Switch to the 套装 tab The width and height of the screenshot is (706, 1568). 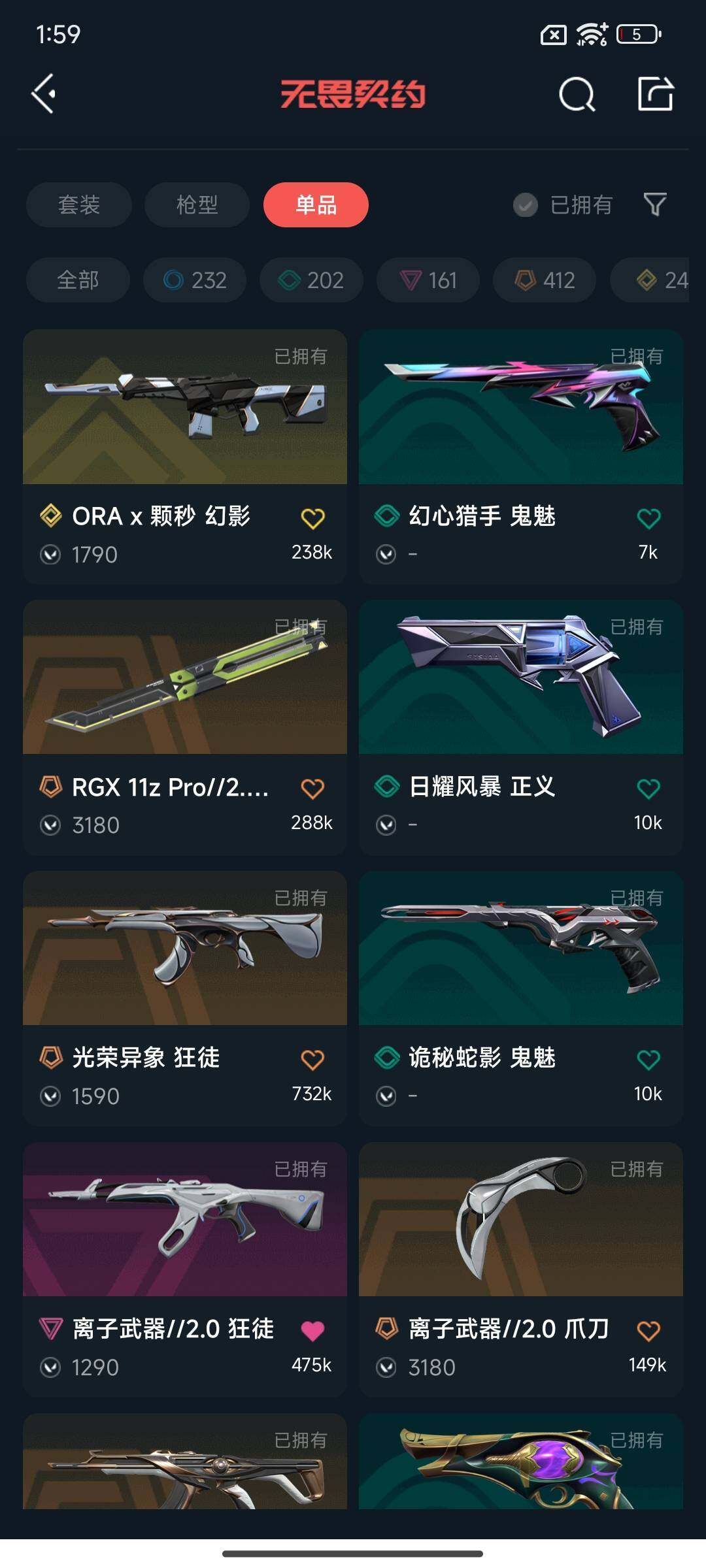[x=78, y=205]
